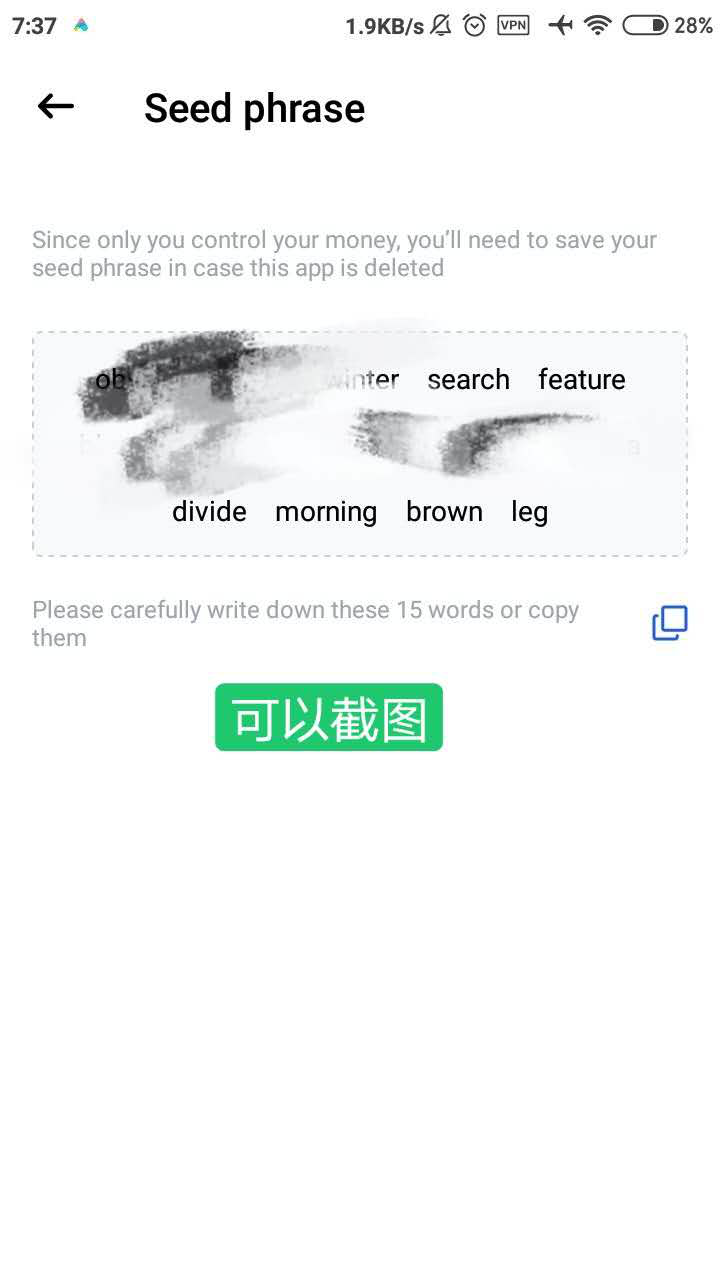Select the word brown

tap(444, 511)
